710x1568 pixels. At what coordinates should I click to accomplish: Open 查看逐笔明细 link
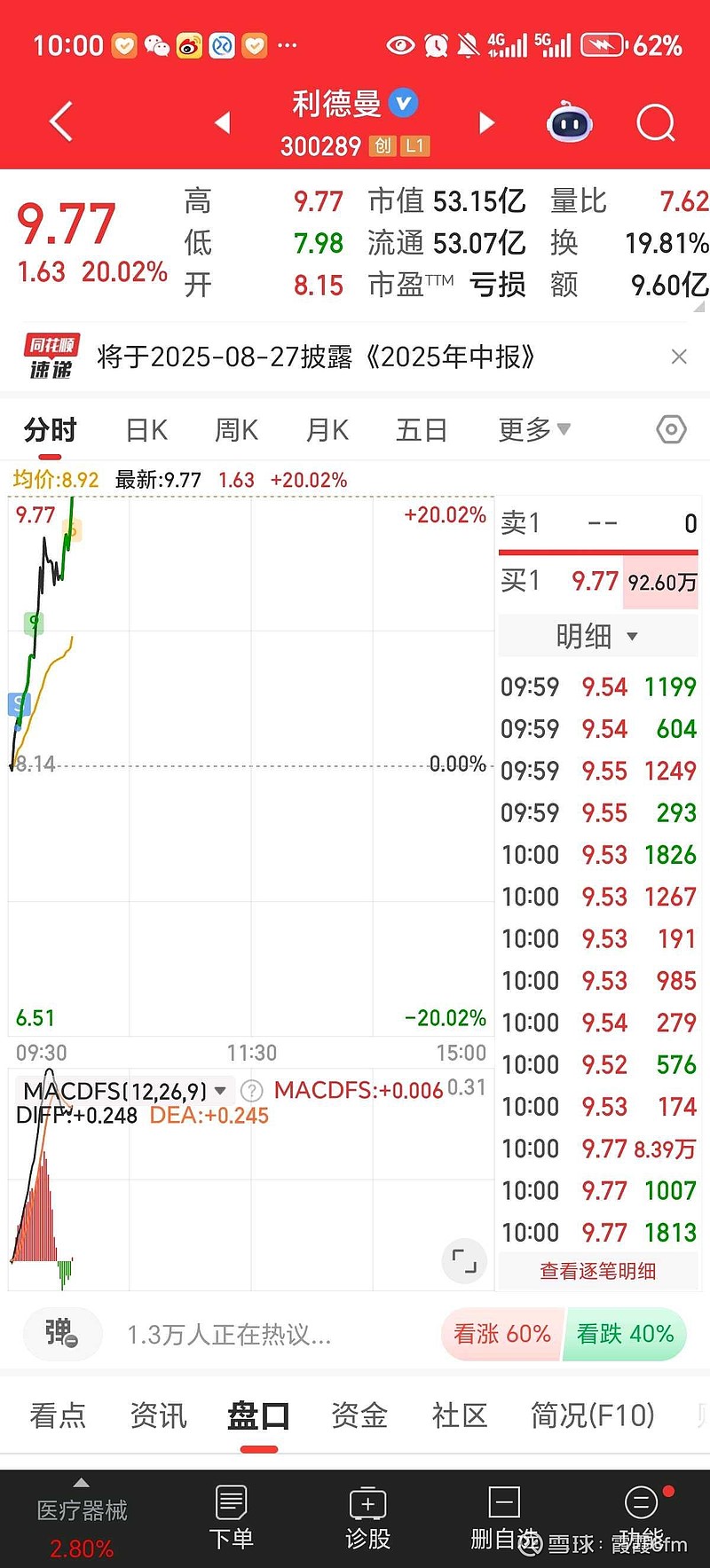pos(598,1271)
